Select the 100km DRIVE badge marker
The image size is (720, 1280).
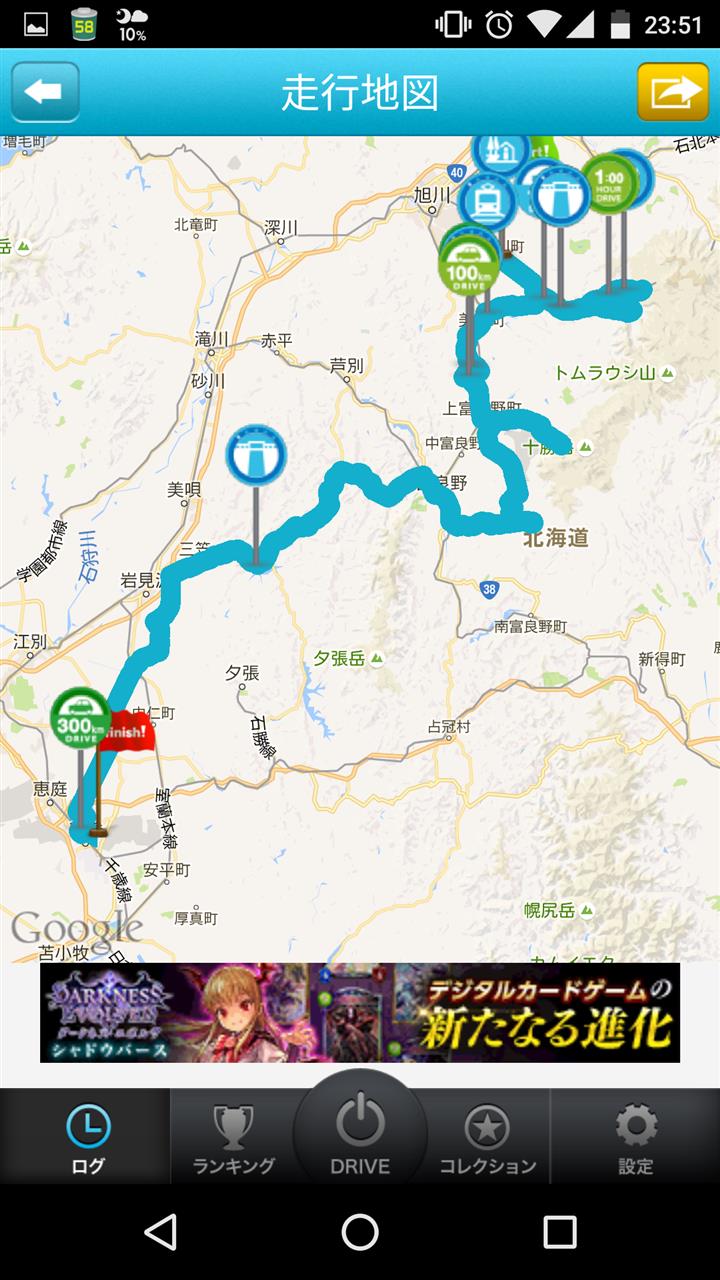tap(469, 265)
